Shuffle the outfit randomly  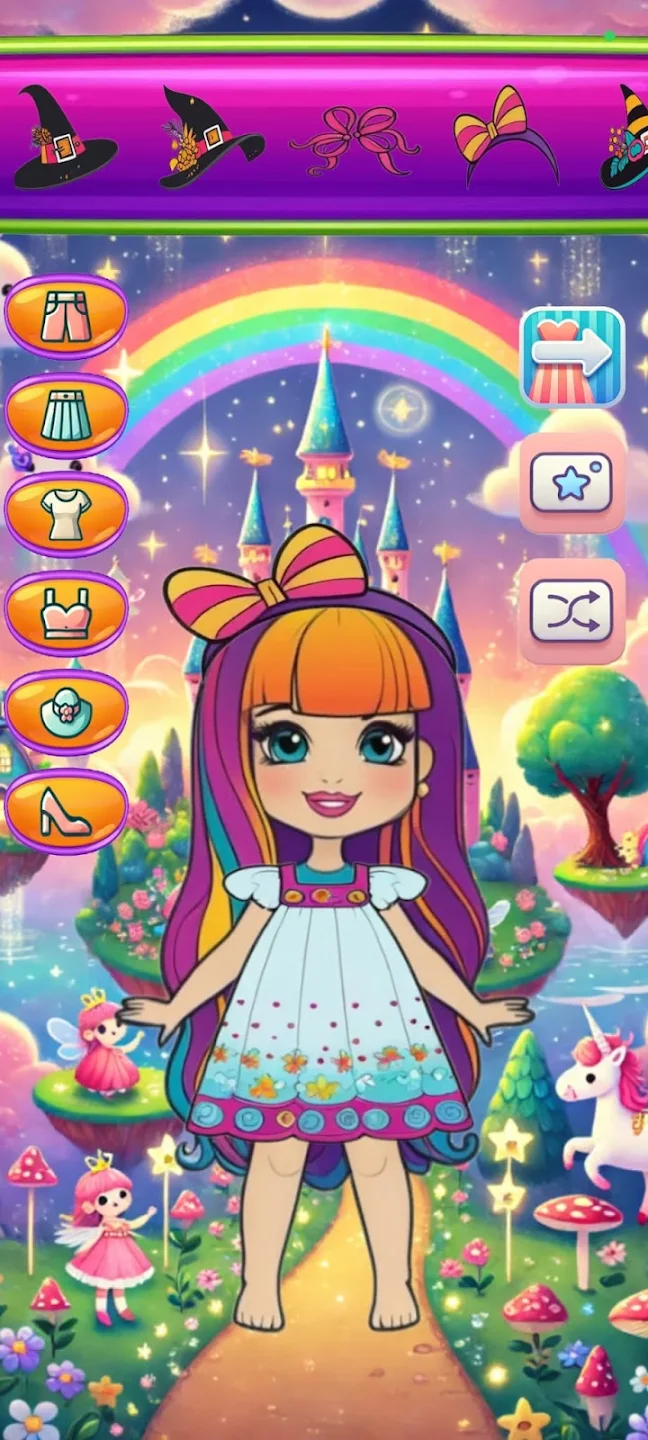coord(572,610)
